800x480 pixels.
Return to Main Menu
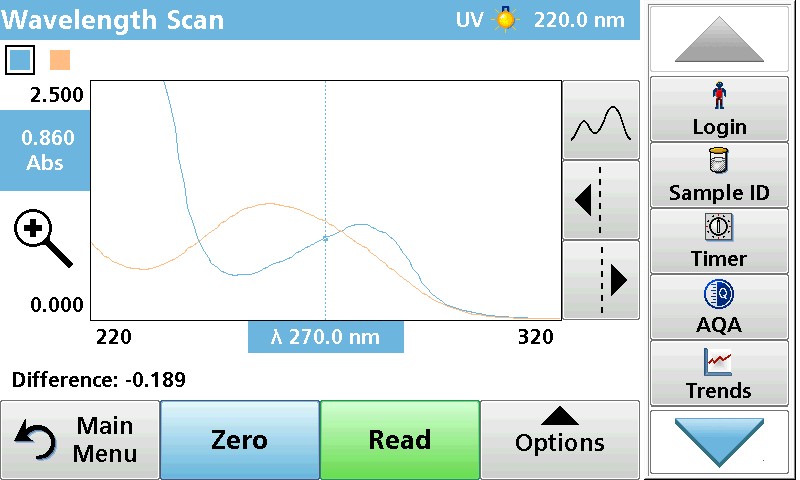(x=80, y=440)
